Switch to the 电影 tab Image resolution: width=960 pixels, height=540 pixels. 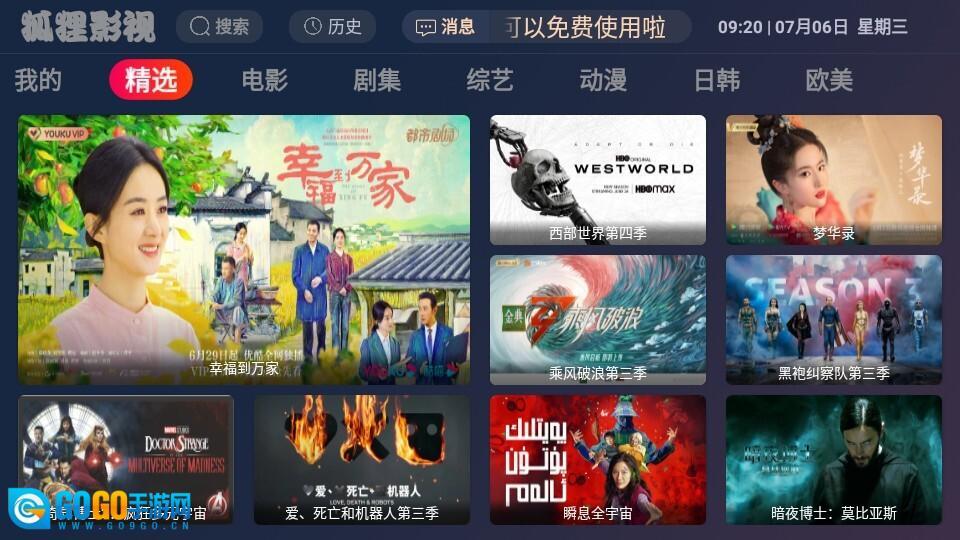tap(264, 80)
